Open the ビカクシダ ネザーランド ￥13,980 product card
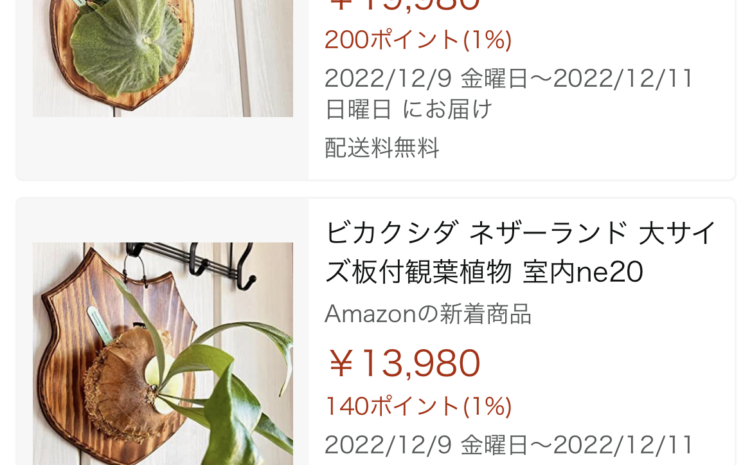The height and width of the screenshot is (465, 752). click(x=520, y=252)
